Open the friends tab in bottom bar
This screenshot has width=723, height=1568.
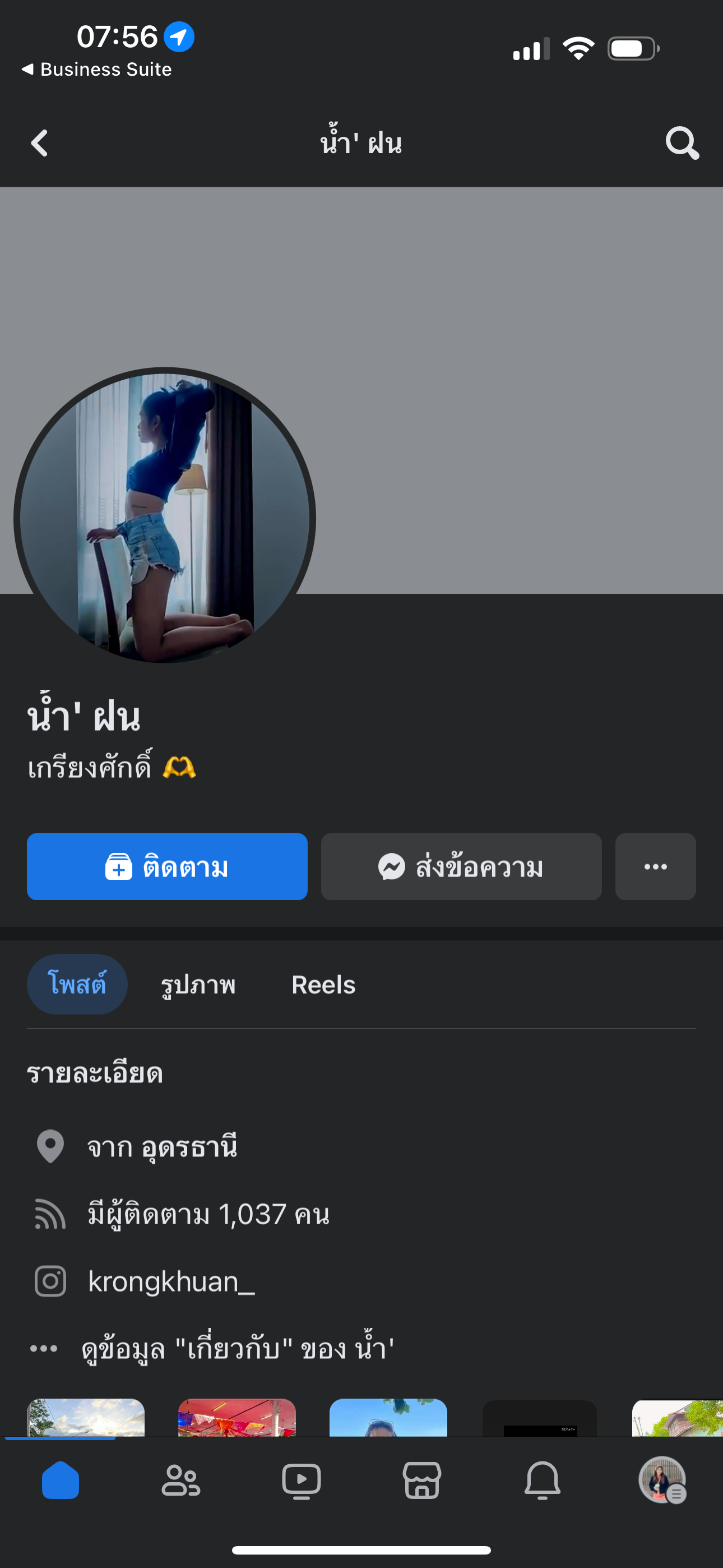180,1480
